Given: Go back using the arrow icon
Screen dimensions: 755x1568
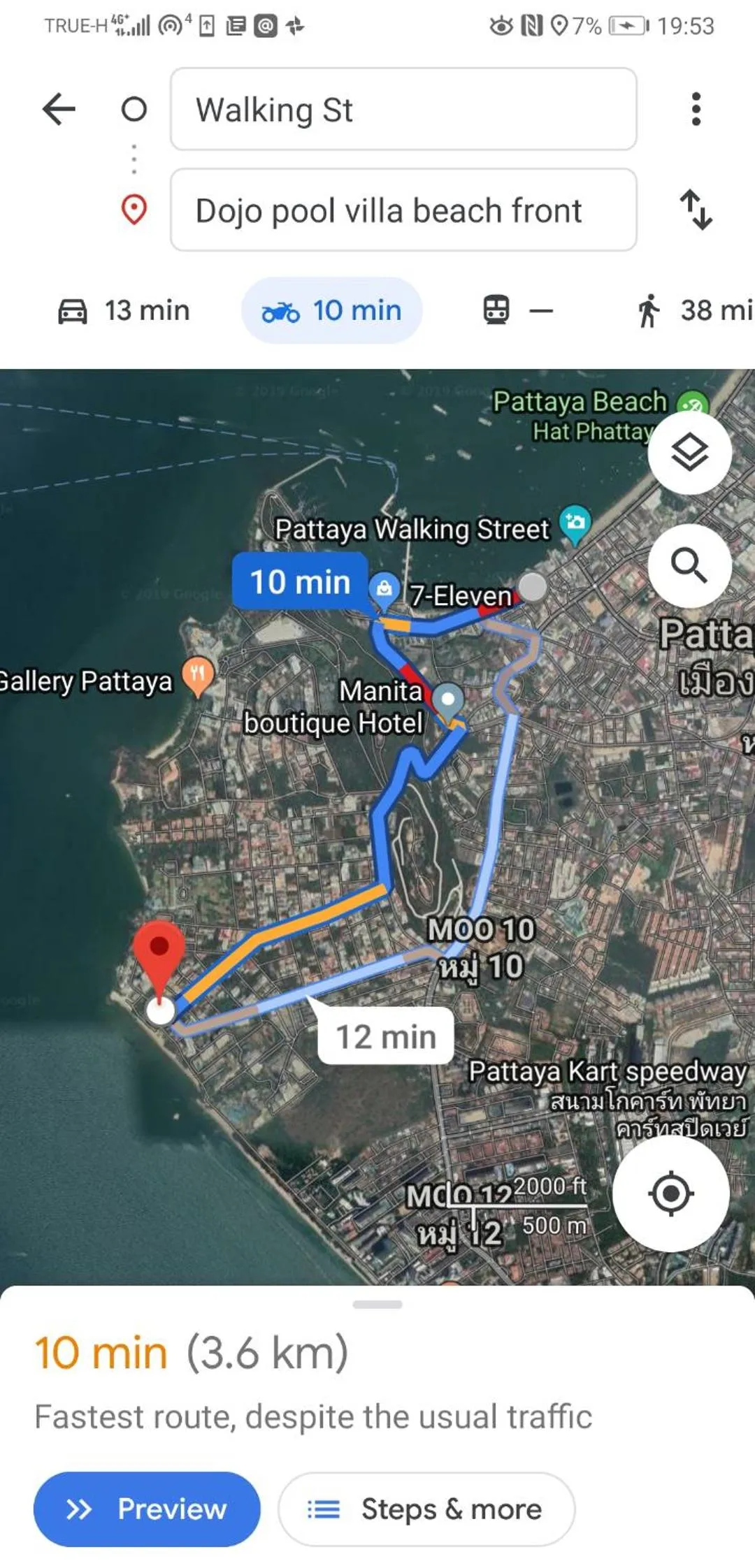Looking at the screenshot, I should click(x=59, y=109).
